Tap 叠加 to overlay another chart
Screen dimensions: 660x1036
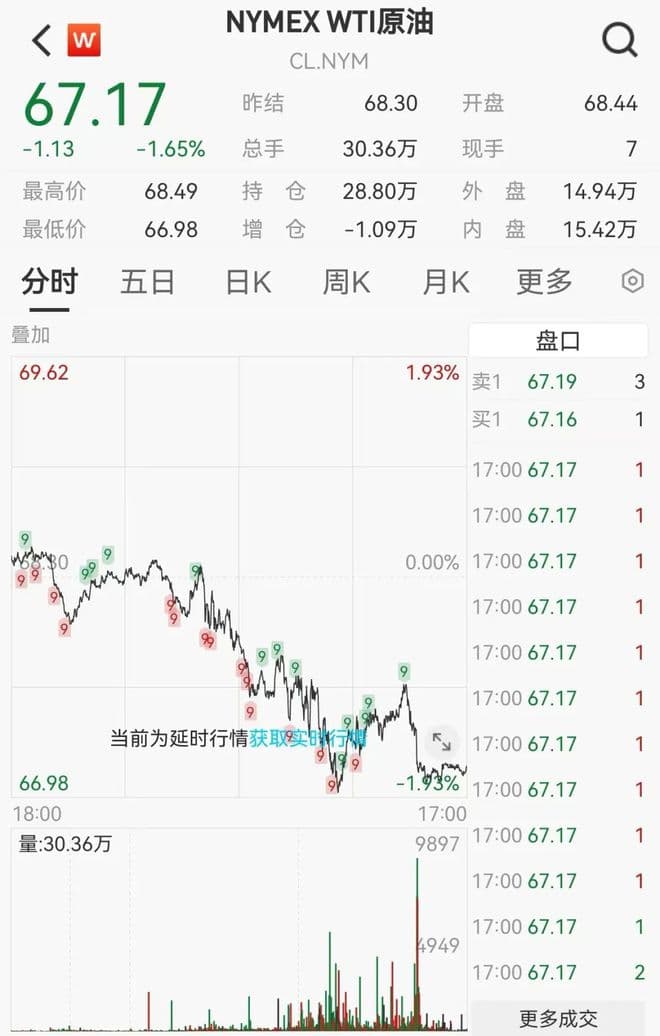click(30, 335)
